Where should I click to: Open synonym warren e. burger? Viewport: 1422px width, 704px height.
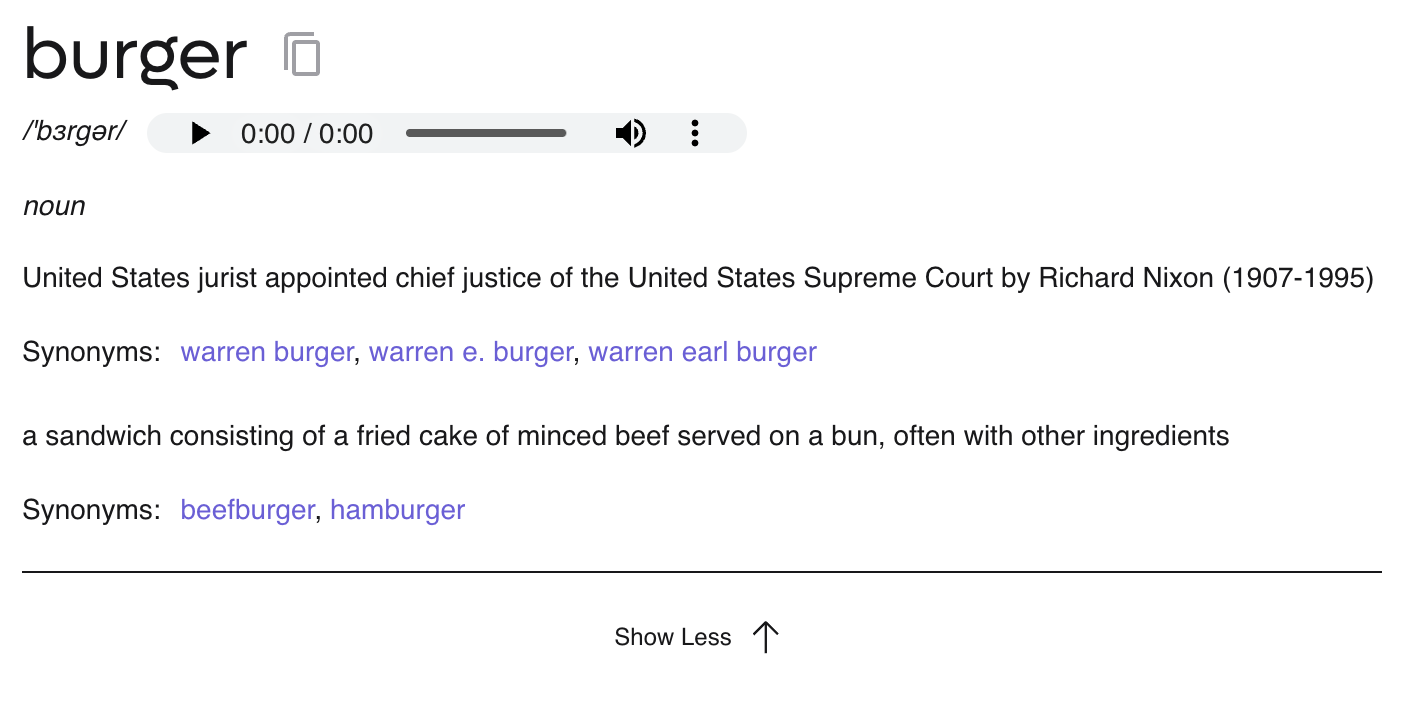(x=470, y=352)
